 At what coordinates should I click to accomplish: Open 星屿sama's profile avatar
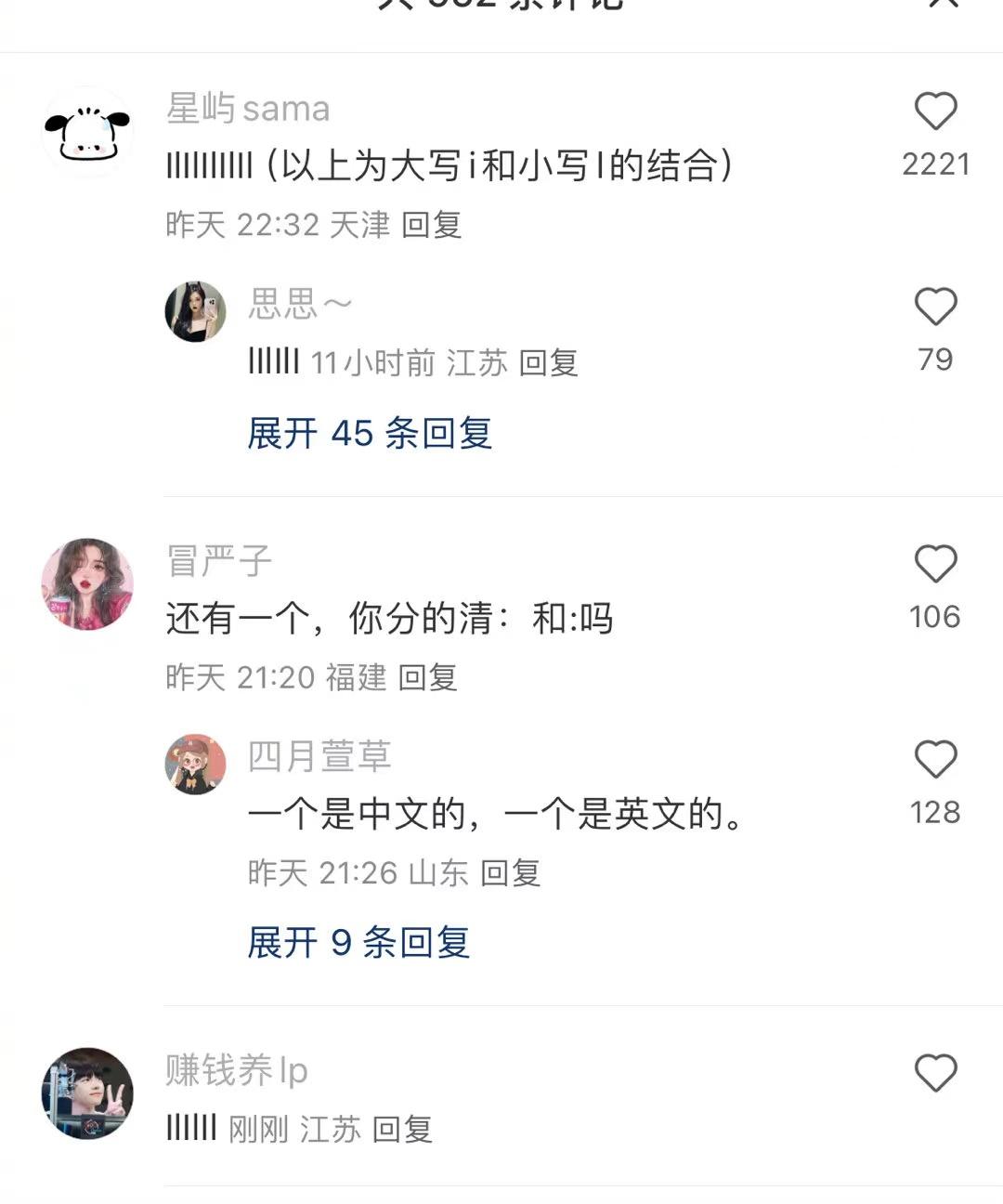[x=87, y=133]
